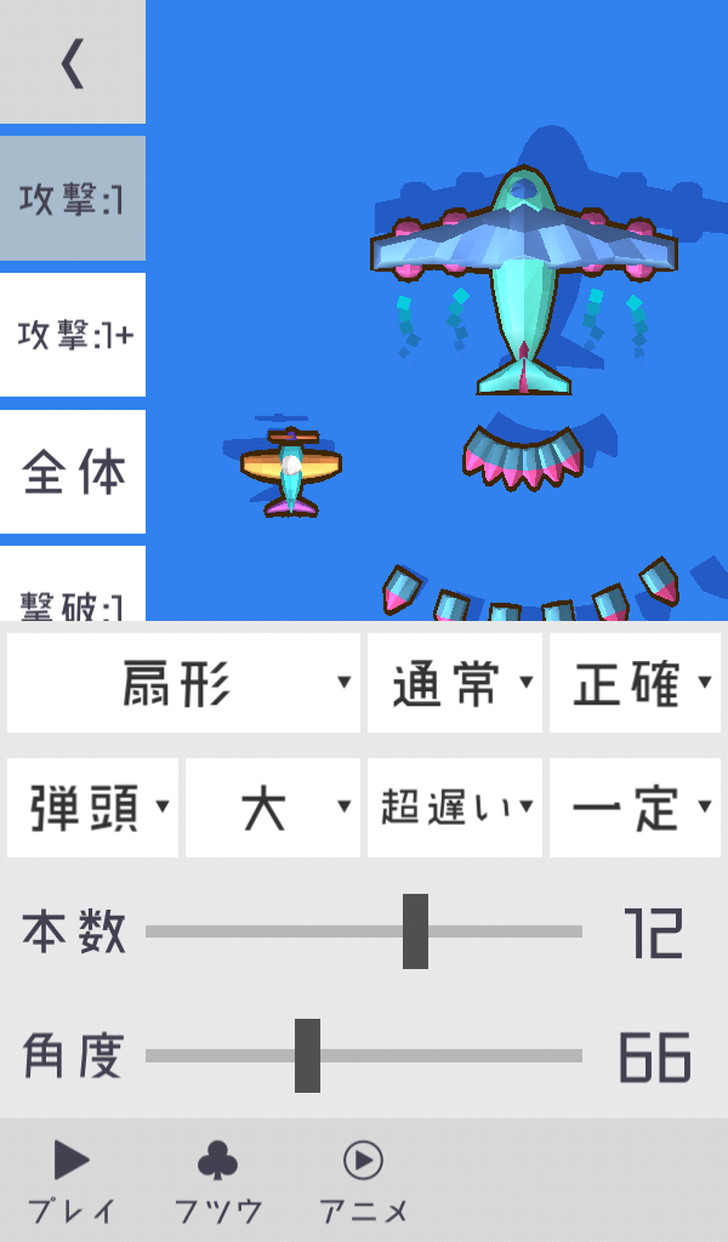Select the 攻撃:1 tab
Viewport: 728px width, 1242px height.
tap(72, 199)
